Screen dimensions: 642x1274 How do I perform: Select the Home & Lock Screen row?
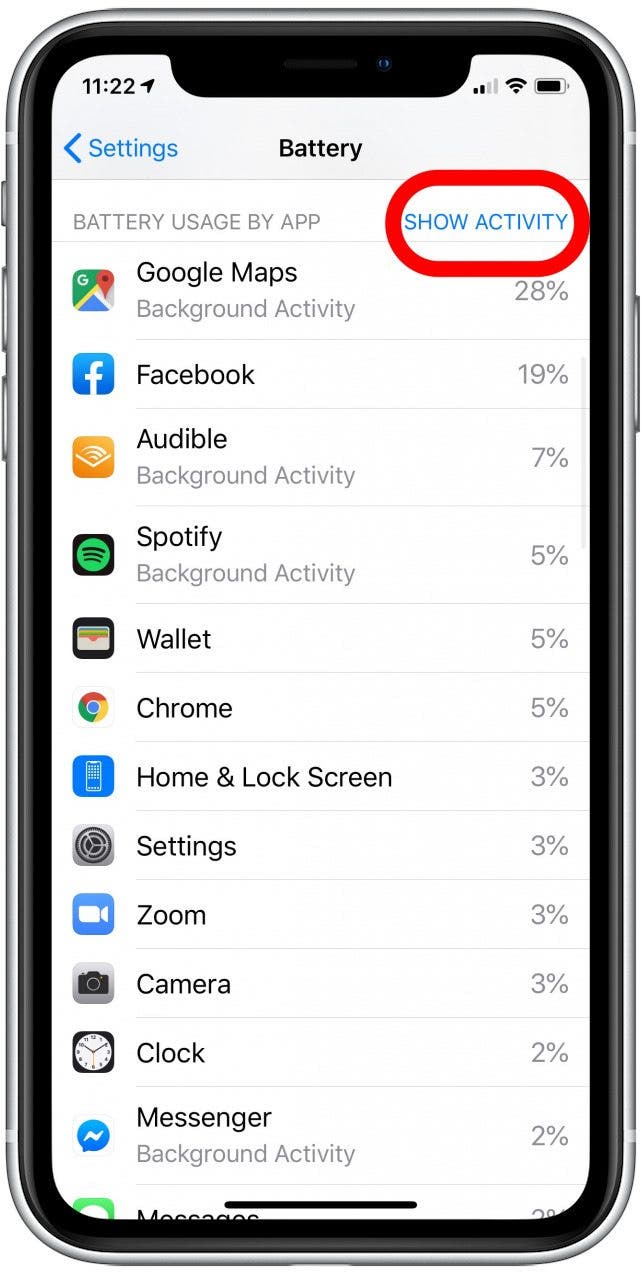320,777
